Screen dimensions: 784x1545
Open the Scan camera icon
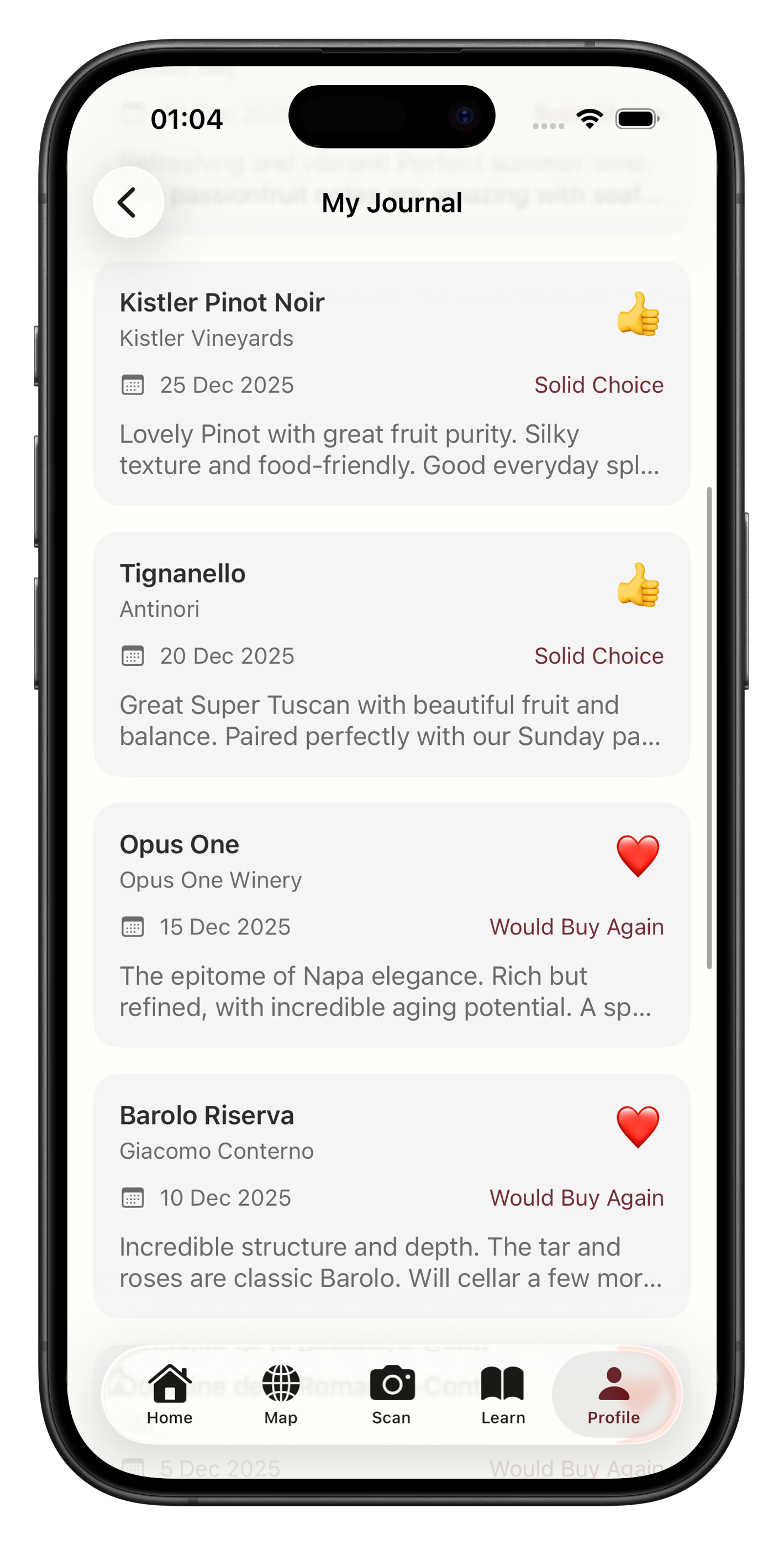pos(392,1383)
